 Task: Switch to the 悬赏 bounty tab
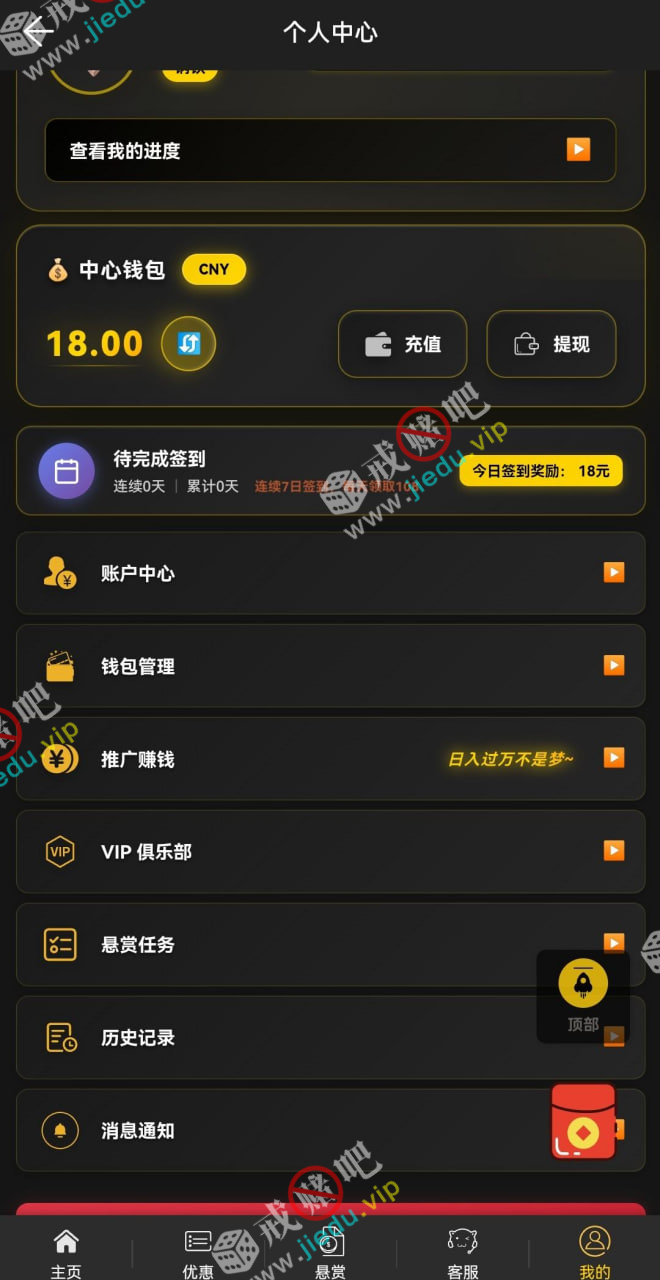coord(330,1253)
